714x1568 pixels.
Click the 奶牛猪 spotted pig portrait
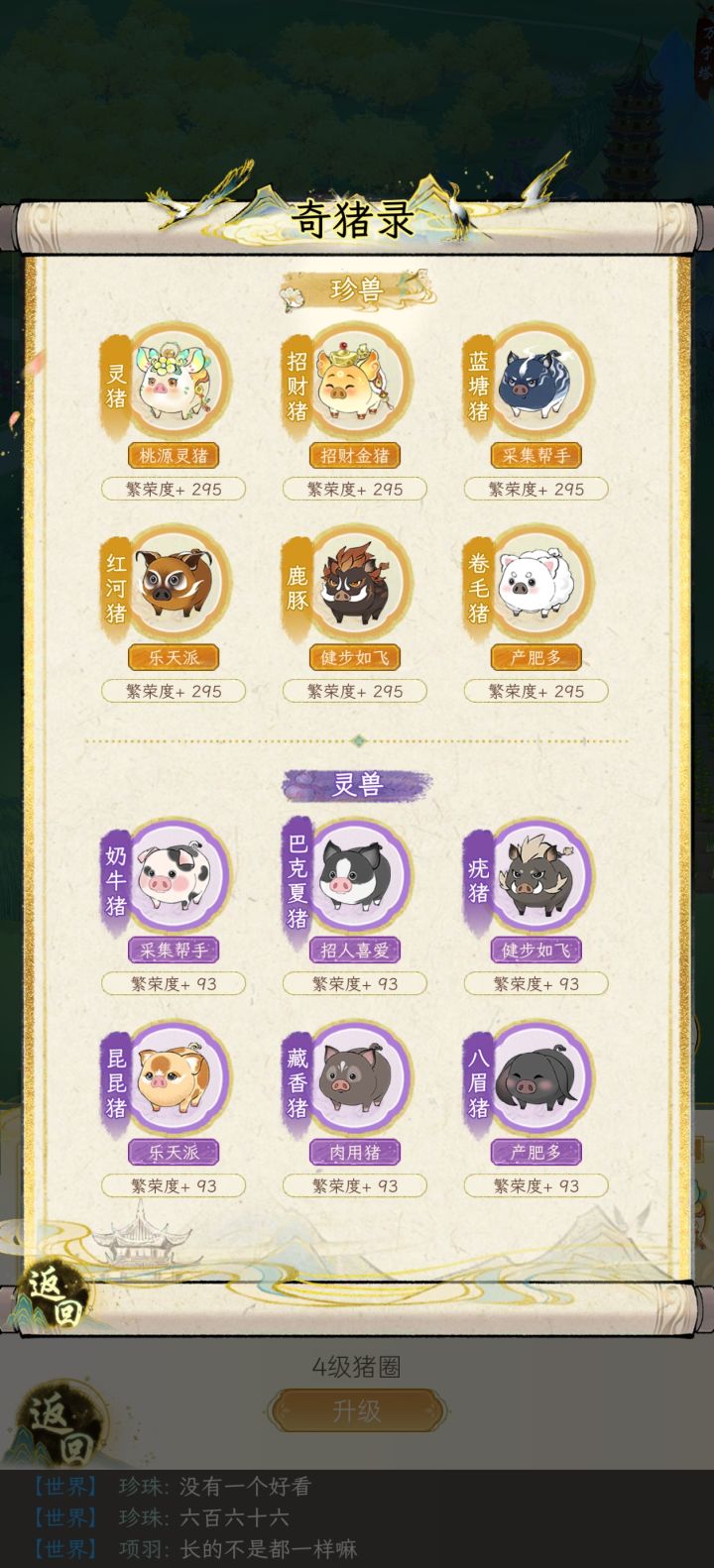coord(174,877)
